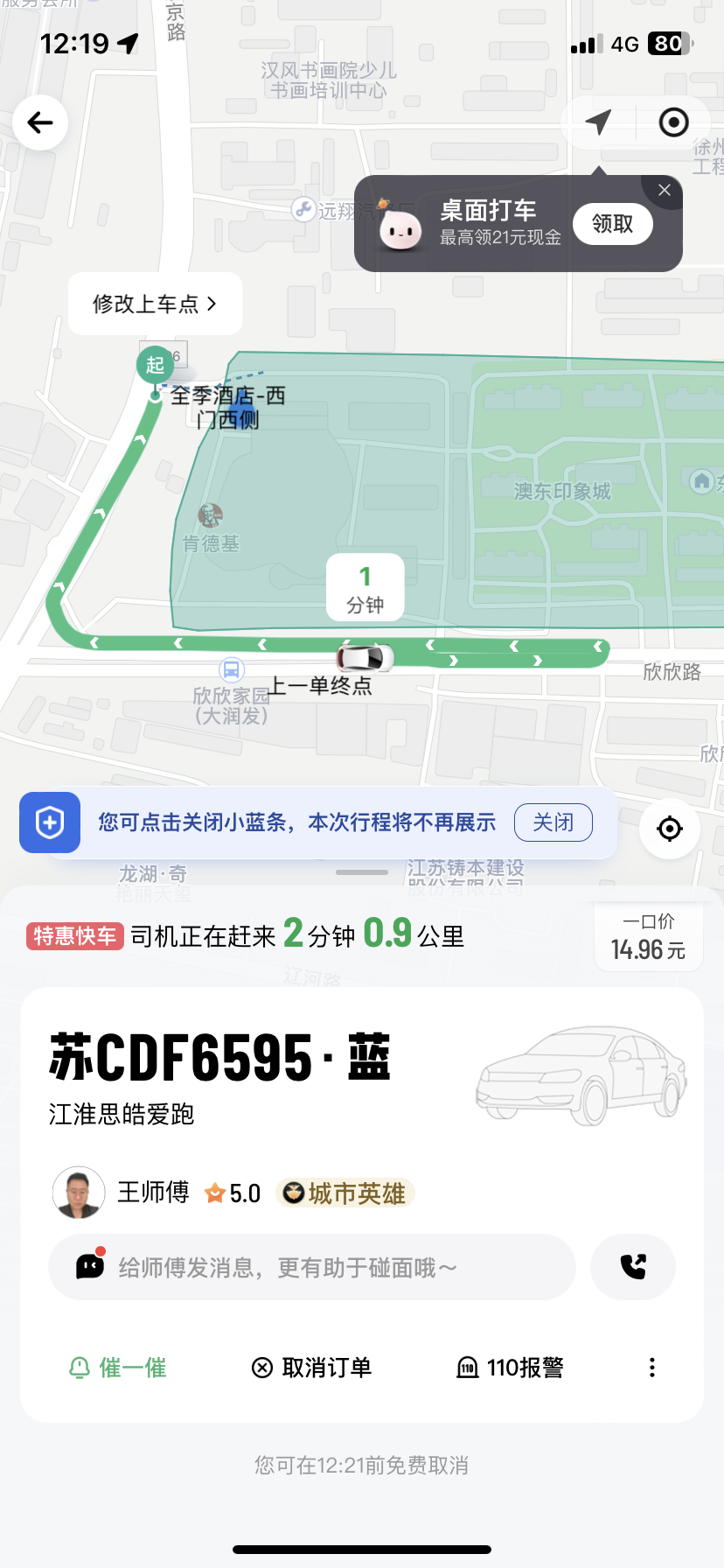Claim the 桌面打车 cash reward with 领取

(612, 224)
